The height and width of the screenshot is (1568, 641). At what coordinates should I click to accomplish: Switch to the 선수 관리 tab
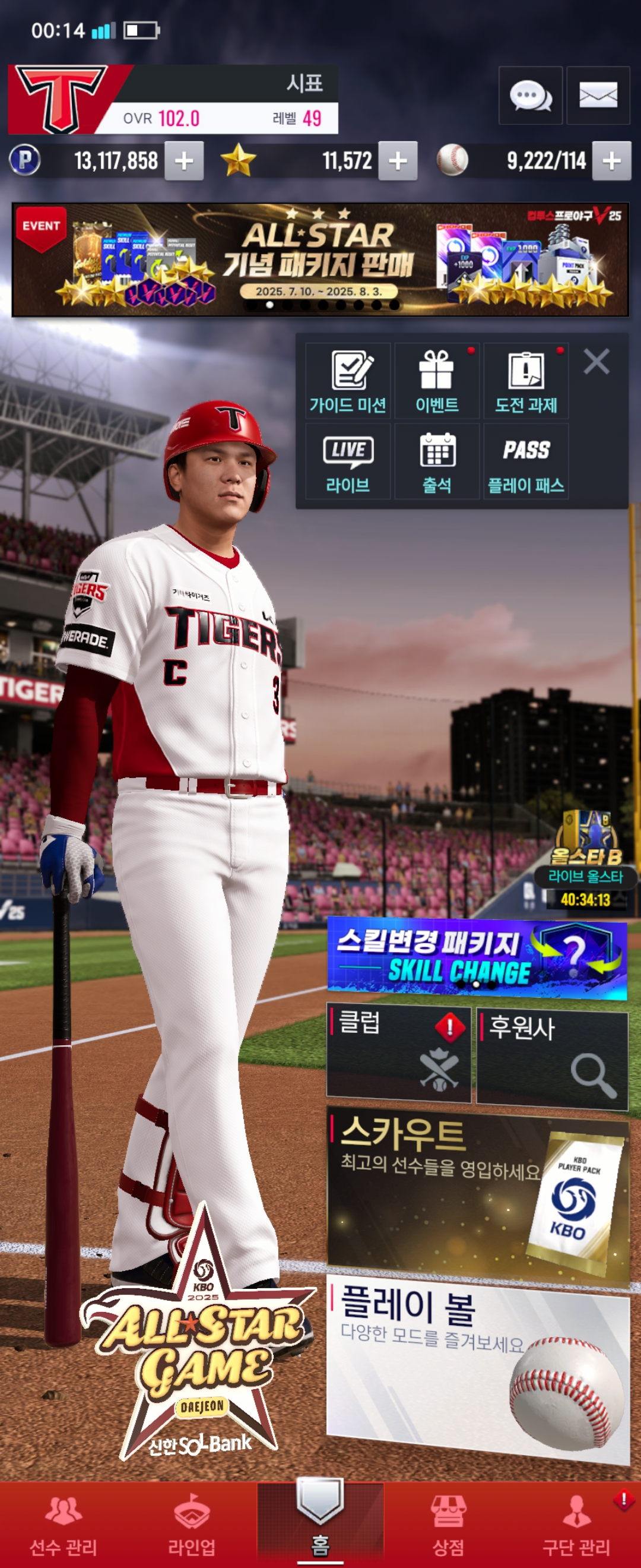[64, 1525]
